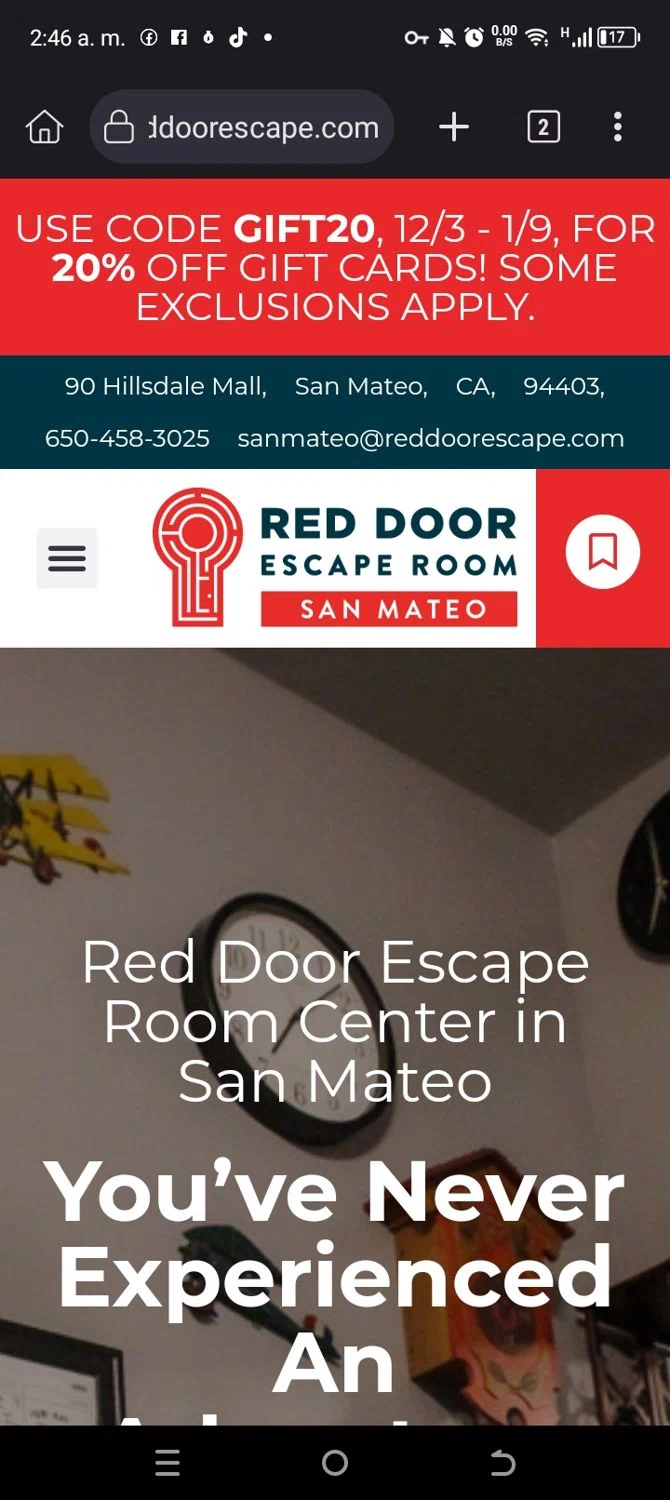Open the browser overflow menu

(617, 127)
